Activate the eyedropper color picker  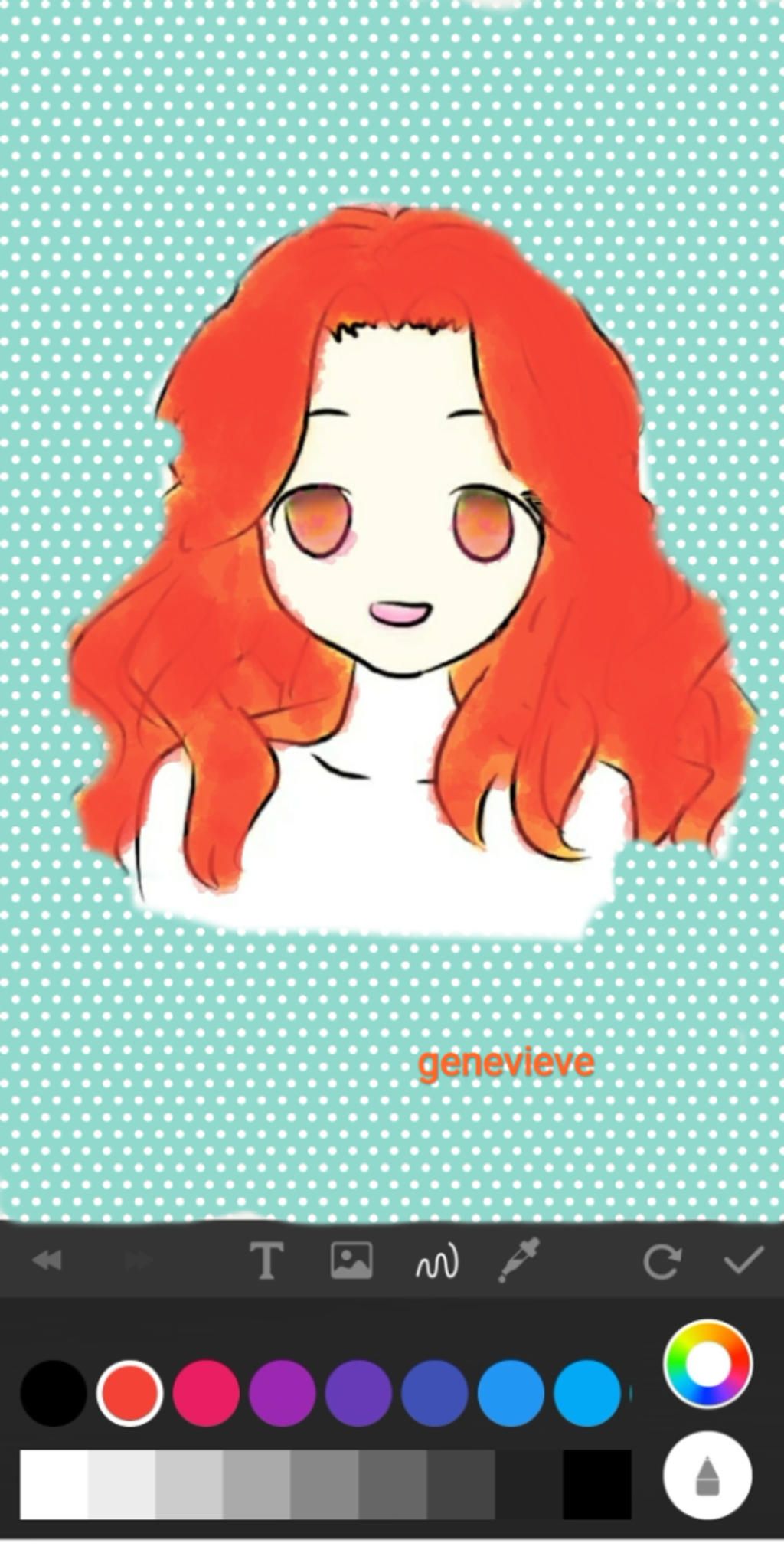pyautogui.click(x=520, y=1260)
